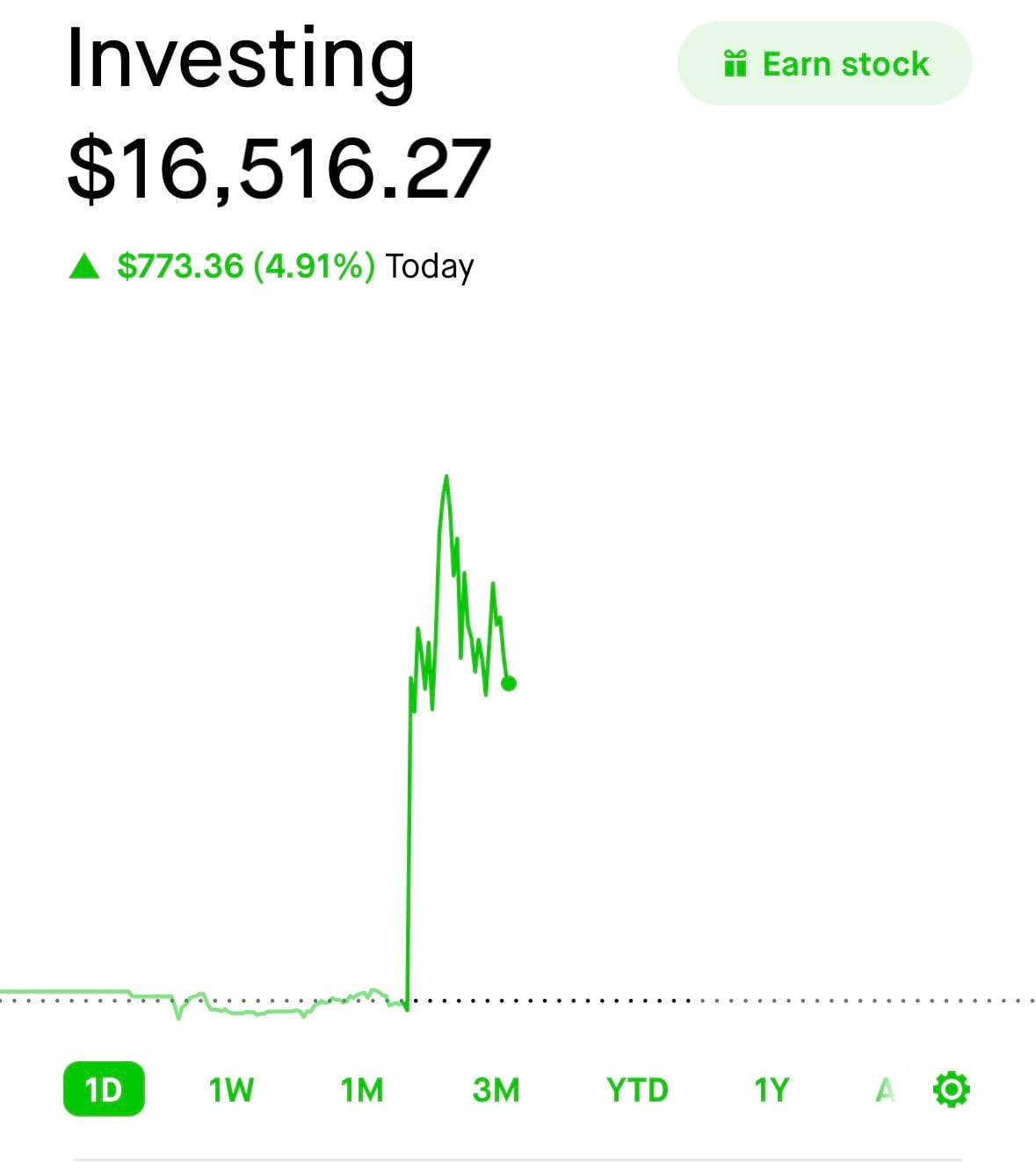The image size is (1036, 1171).
Task: Switch to the 1W time range
Action: (231, 1090)
